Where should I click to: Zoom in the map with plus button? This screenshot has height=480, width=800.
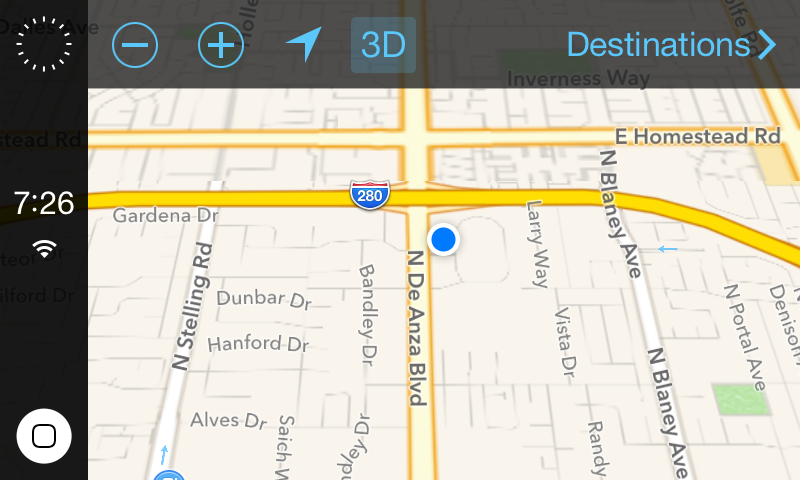click(x=221, y=45)
